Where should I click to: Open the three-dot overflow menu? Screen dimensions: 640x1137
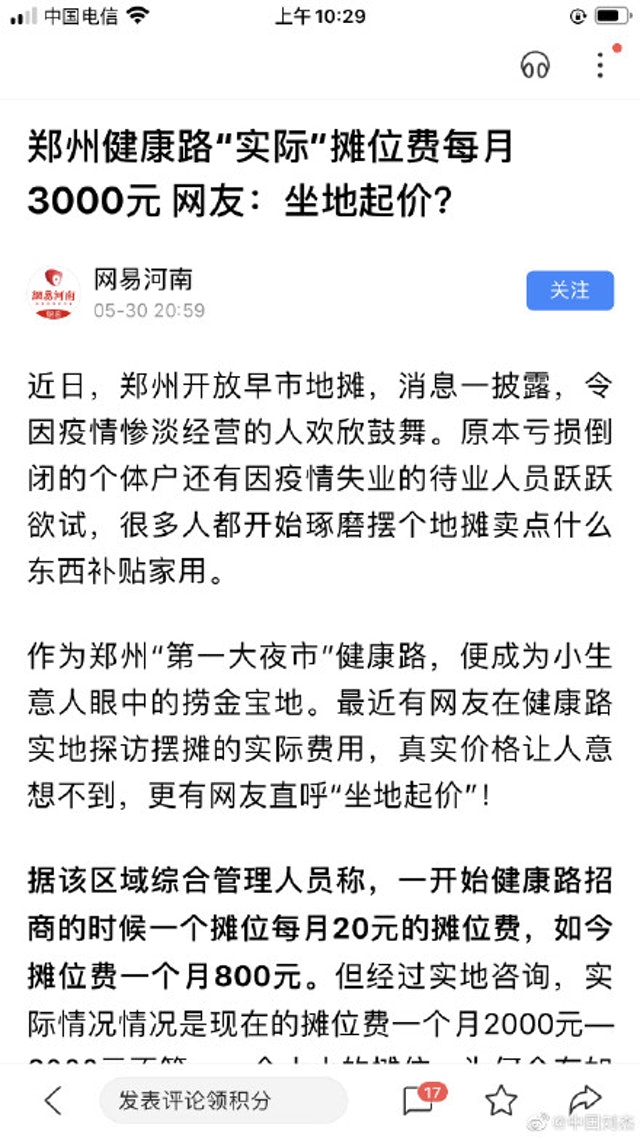[x=600, y=65]
